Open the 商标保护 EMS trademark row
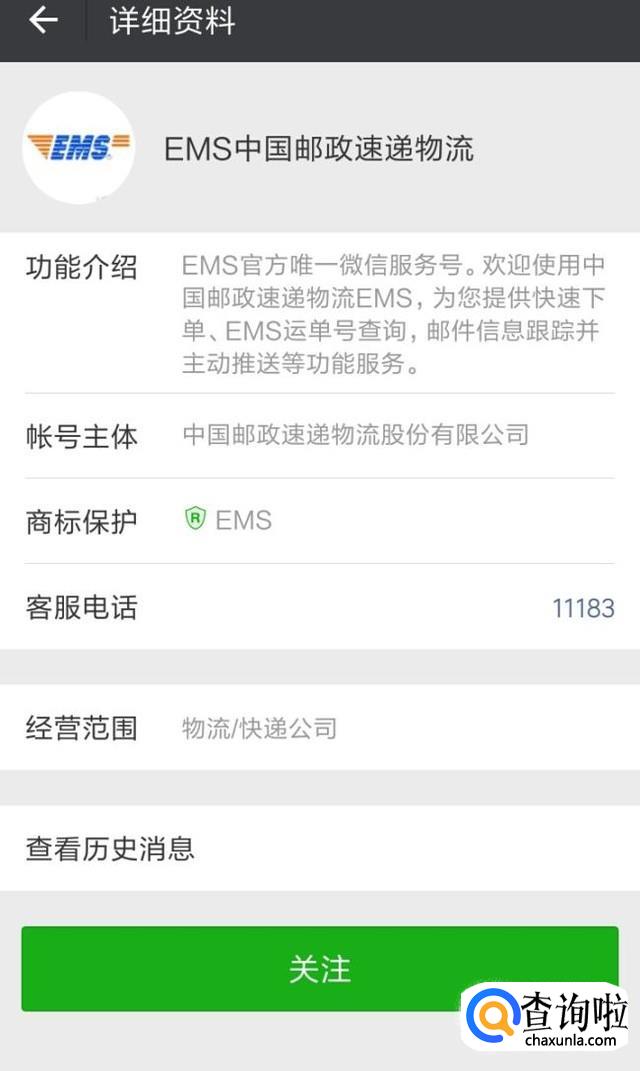 [x=320, y=521]
